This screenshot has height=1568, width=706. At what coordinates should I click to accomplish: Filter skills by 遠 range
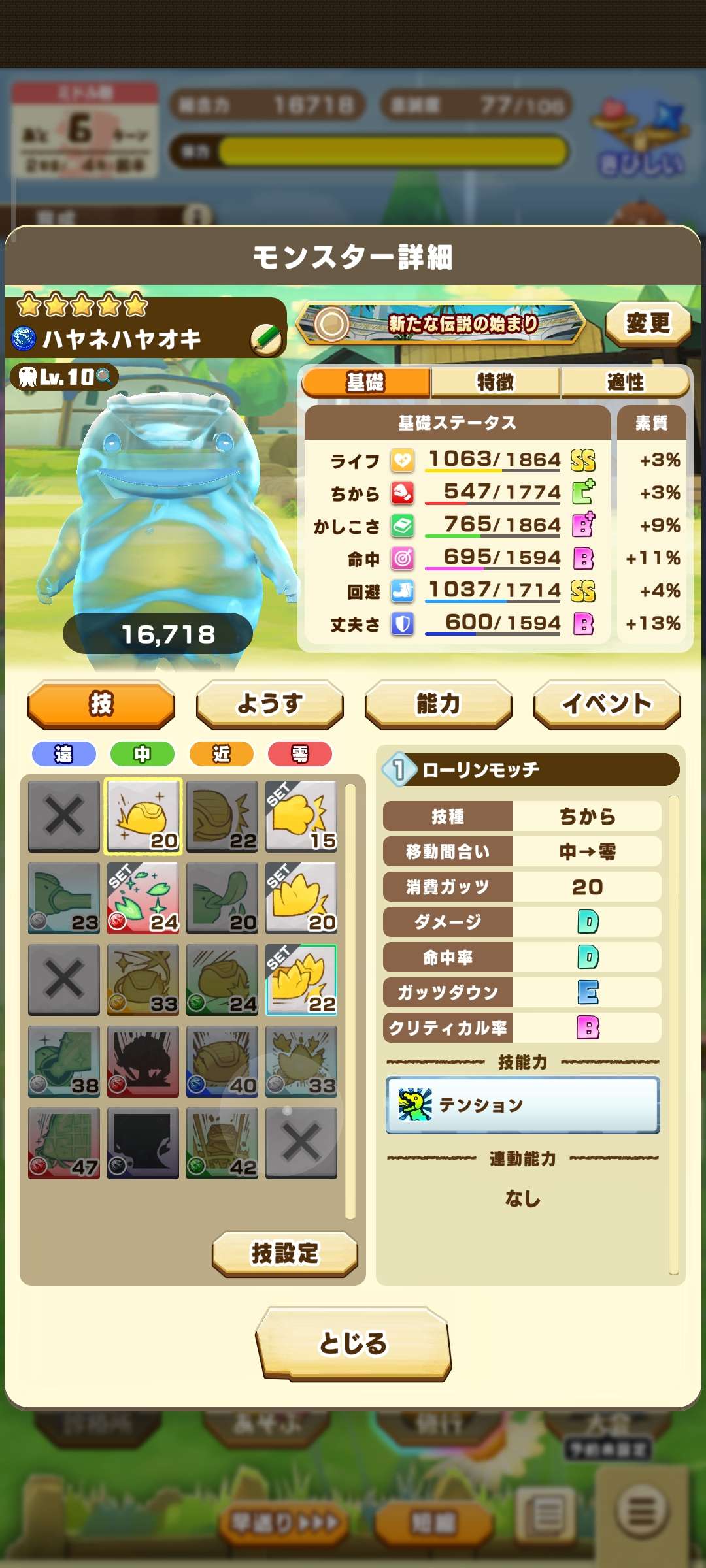coord(64,754)
